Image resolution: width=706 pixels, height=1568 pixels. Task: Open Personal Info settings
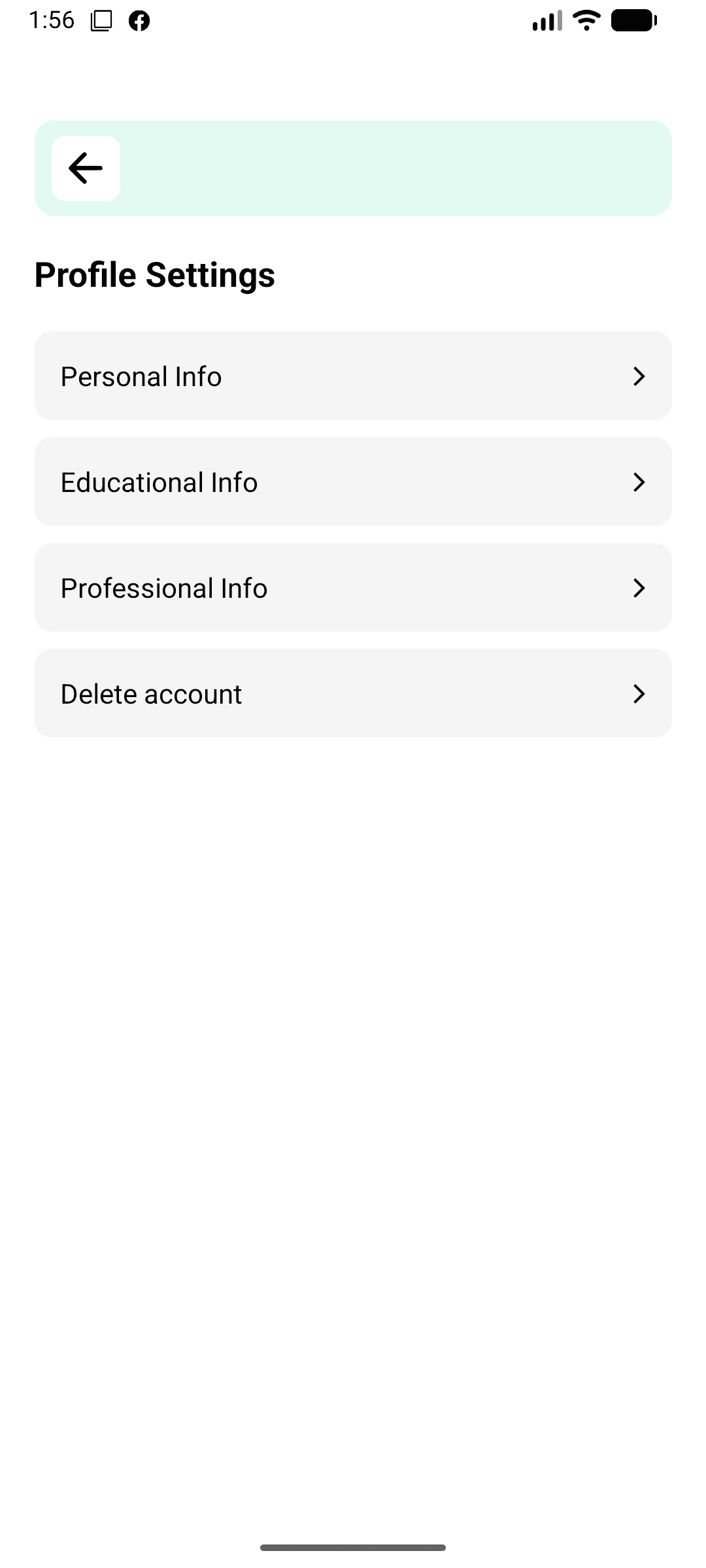click(x=353, y=376)
